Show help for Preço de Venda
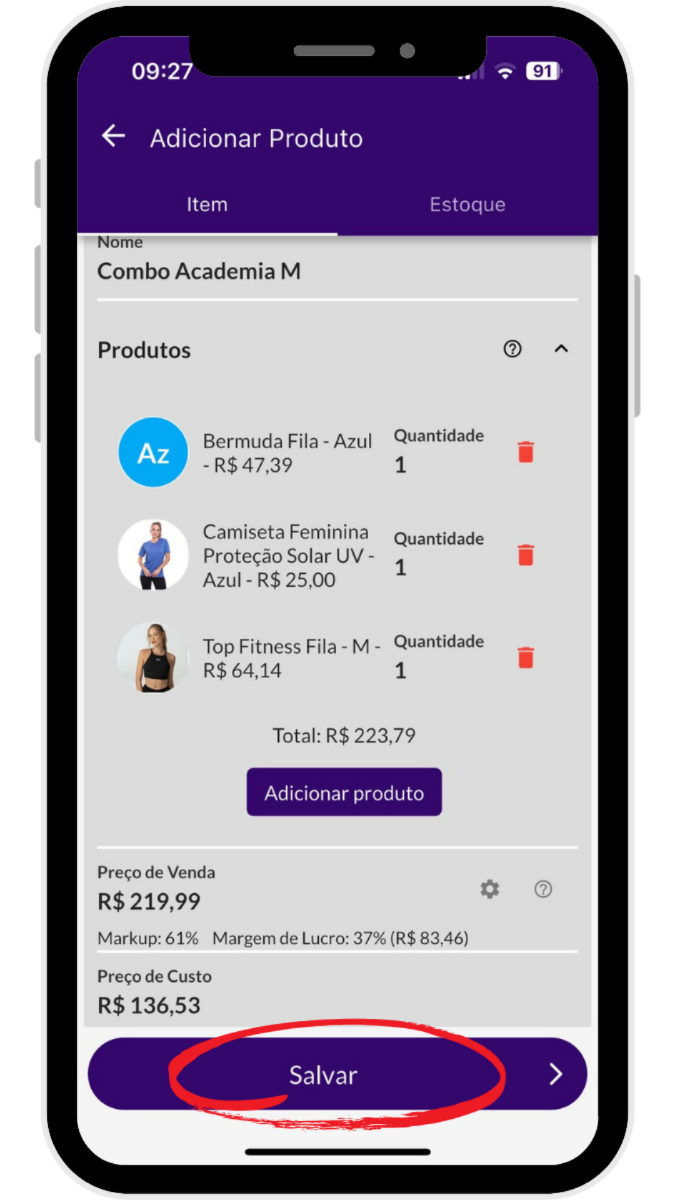The height and width of the screenshot is (1200, 675). (543, 889)
